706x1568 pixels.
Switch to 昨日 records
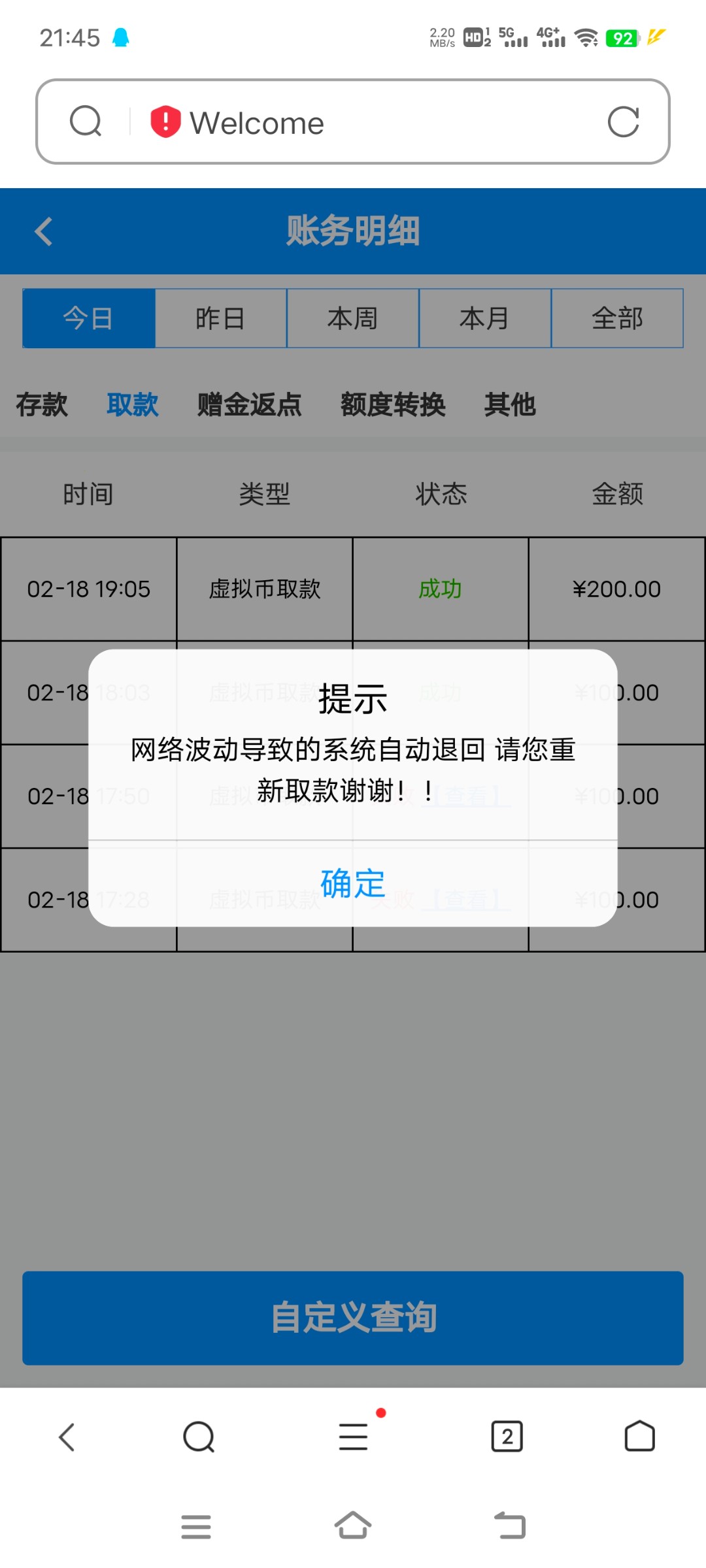tap(221, 318)
